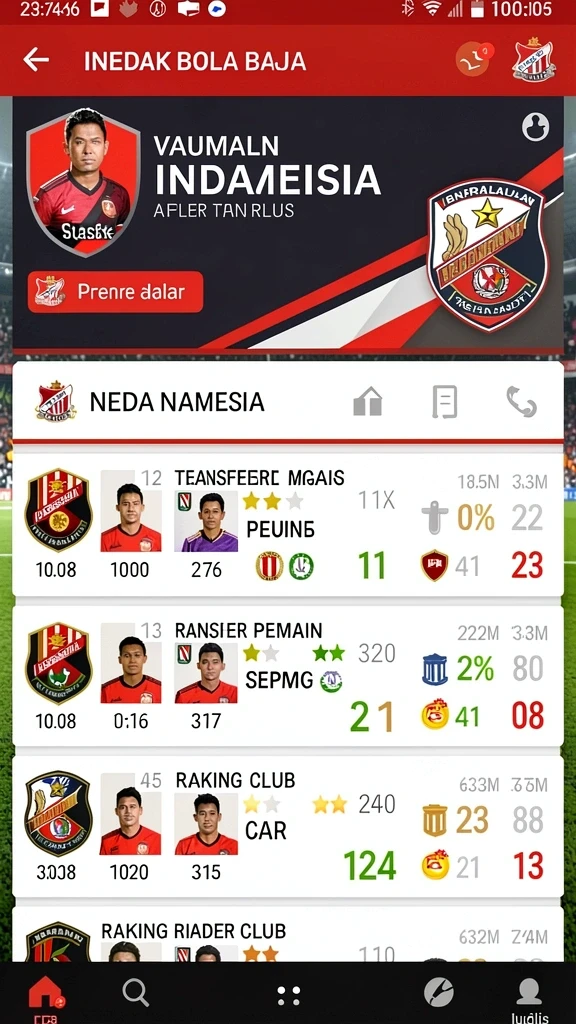This screenshot has width=576, height=1024.
Task: Switch to the profile tab in bottom navigation
Action: pyautogui.click(x=529, y=998)
